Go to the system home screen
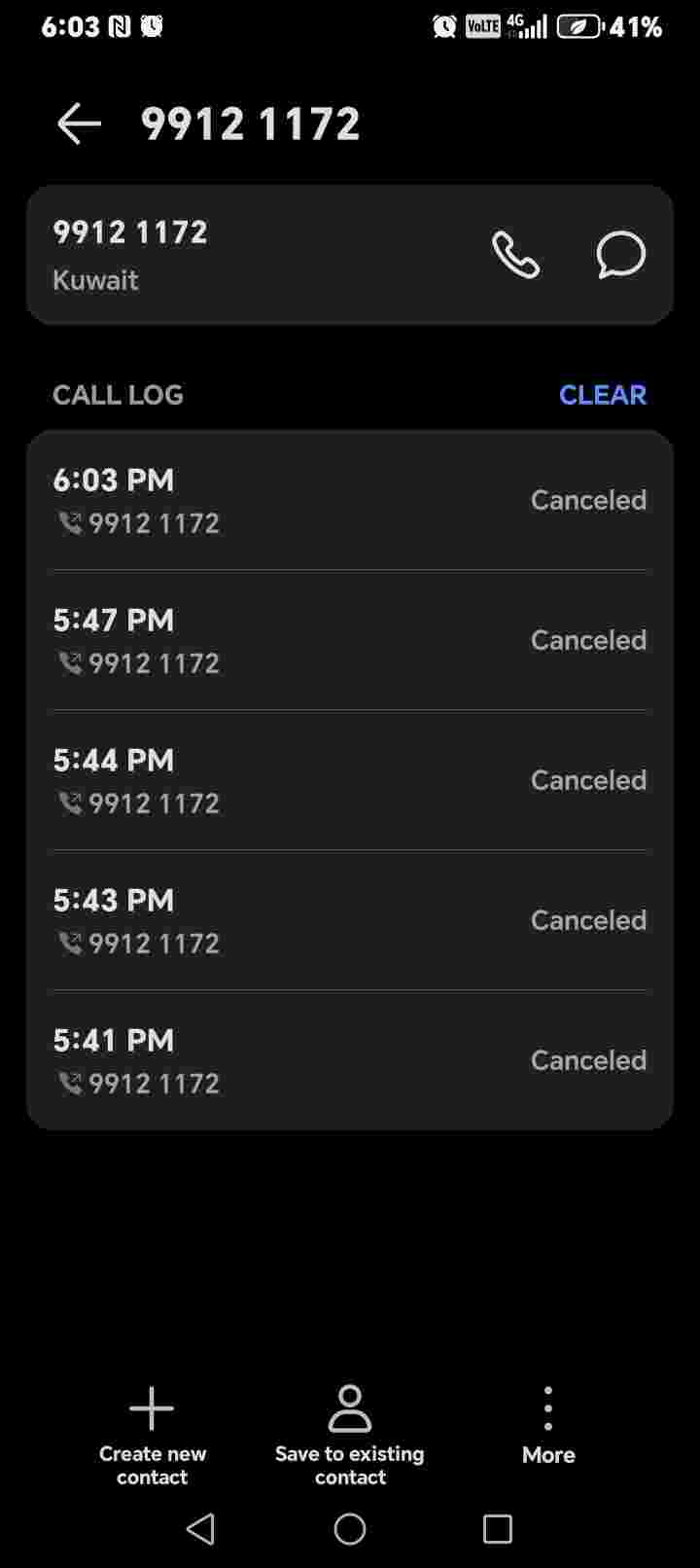This screenshot has width=700, height=1568. pos(350,1529)
